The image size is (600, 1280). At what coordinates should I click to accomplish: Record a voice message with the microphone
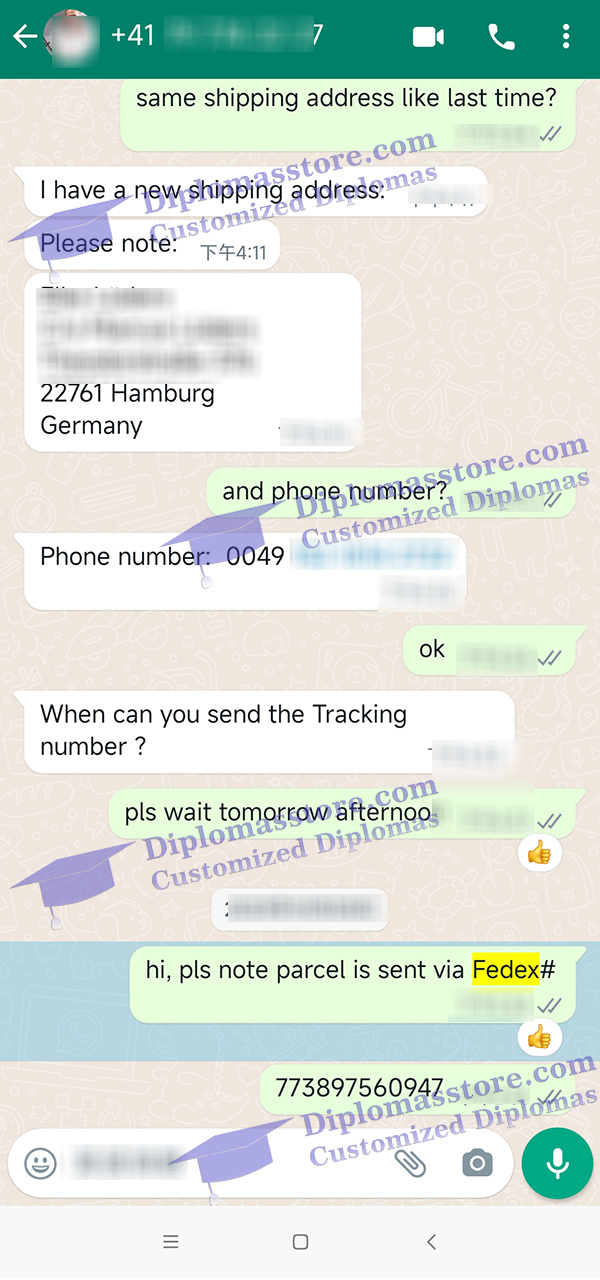[x=558, y=1163]
